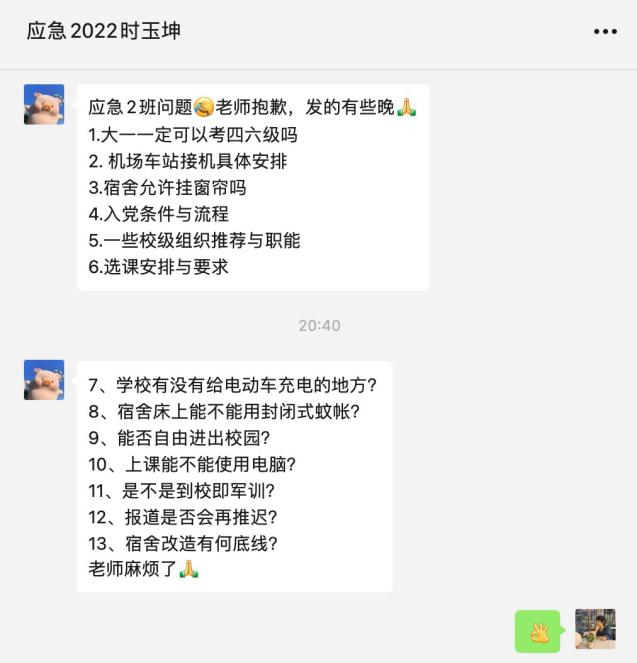Open sender's pig avatar beside the 应急2班问题 message
The width and height of the screenshot is (637, 663).
44,105
